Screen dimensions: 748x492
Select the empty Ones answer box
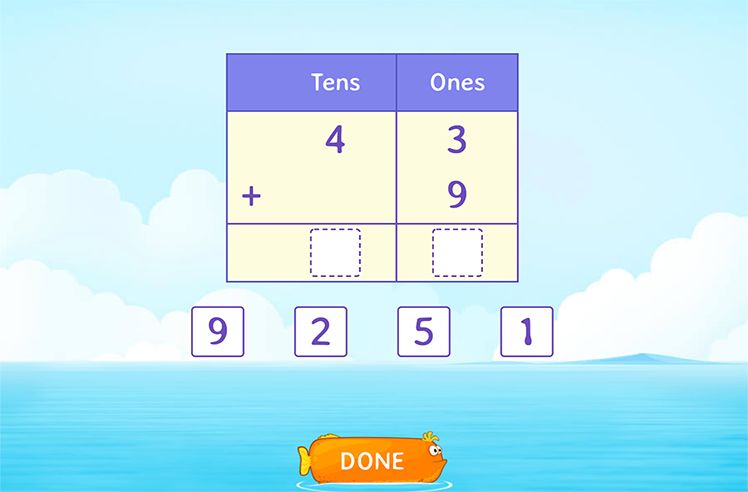pos(457,253)
